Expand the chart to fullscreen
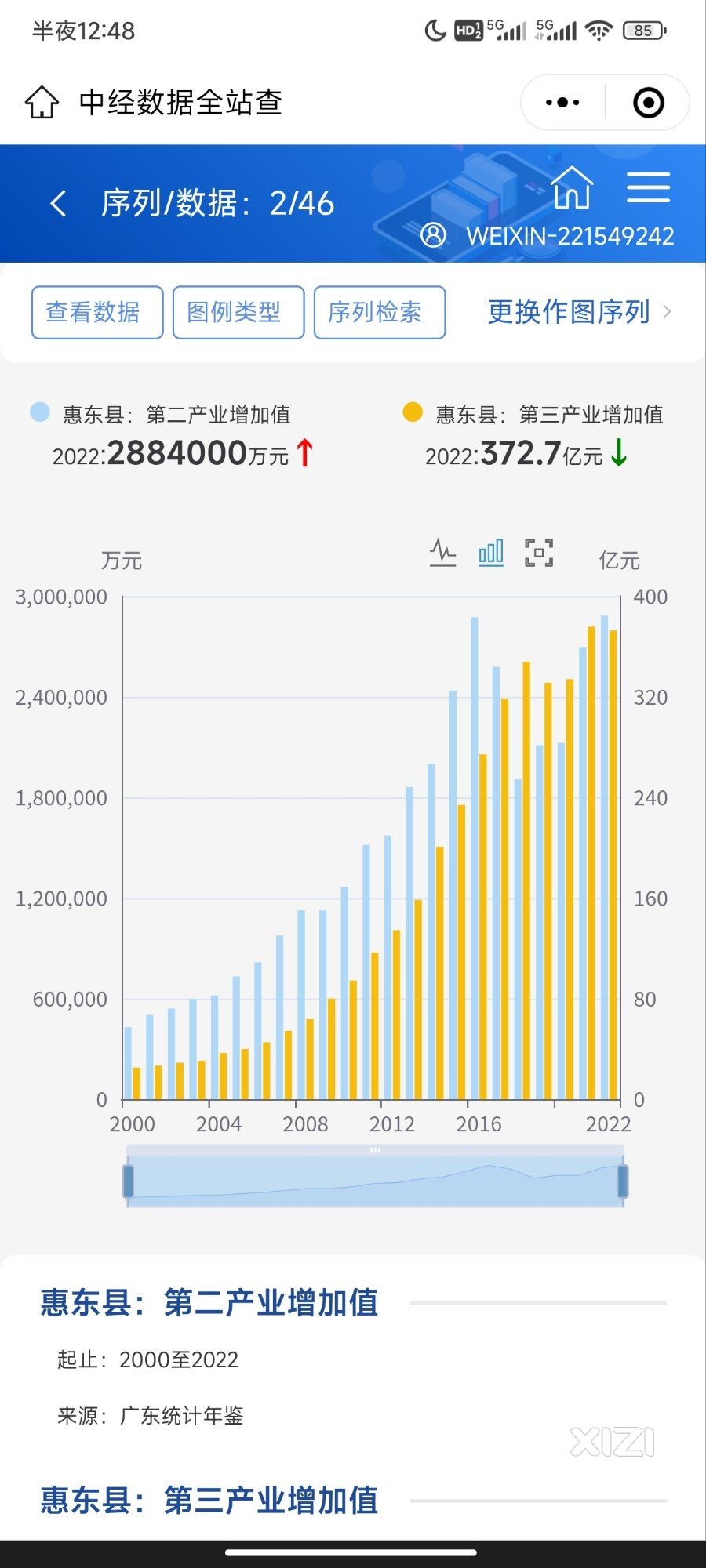The width and height of the screenshot is (706, 1568). click(x=539, y=553)
